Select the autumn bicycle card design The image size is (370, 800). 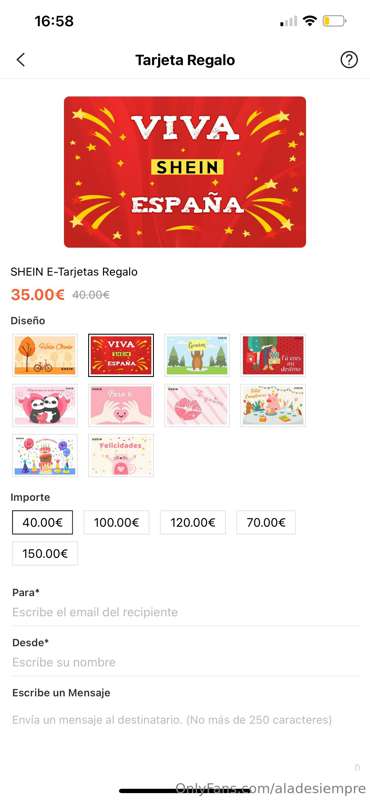tap(45, 355)
